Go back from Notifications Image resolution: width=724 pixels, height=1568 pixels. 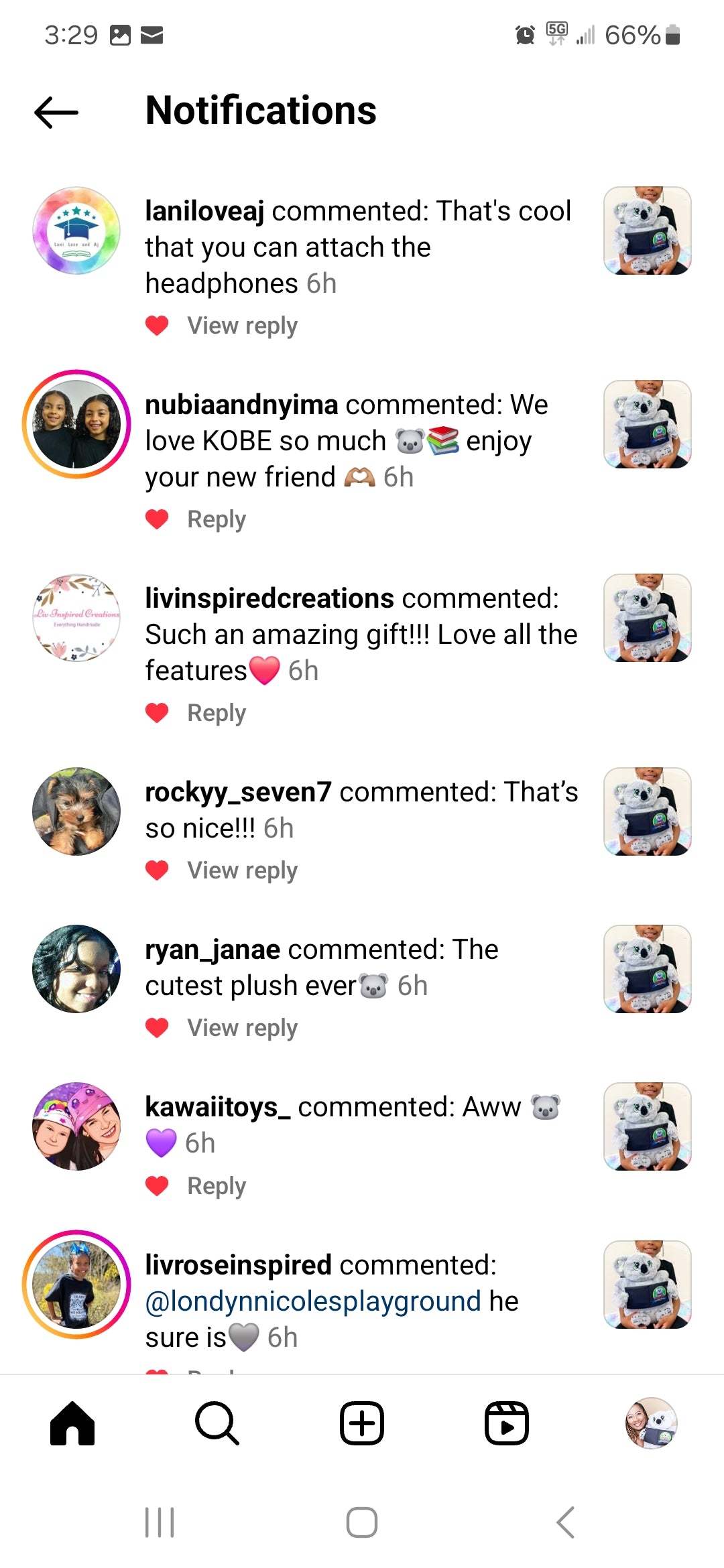56,112
